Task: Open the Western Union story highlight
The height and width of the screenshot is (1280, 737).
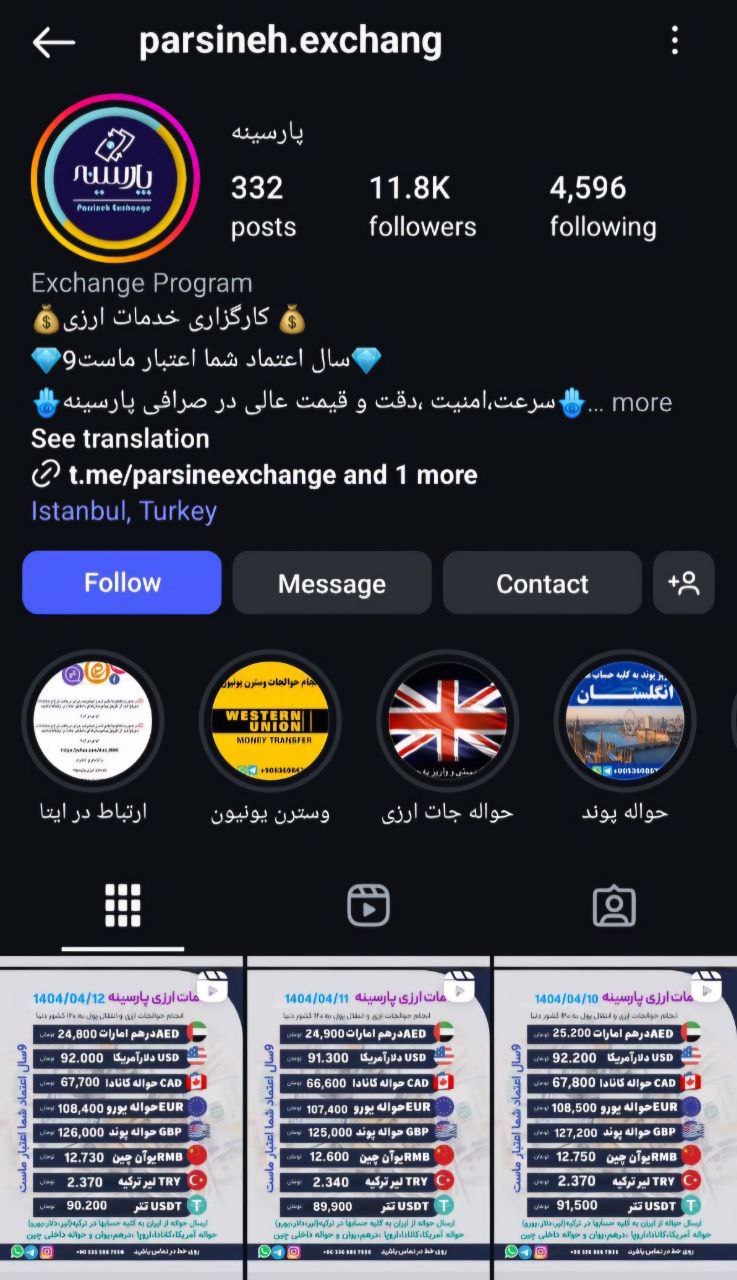Action: click(x=270, y=721)
